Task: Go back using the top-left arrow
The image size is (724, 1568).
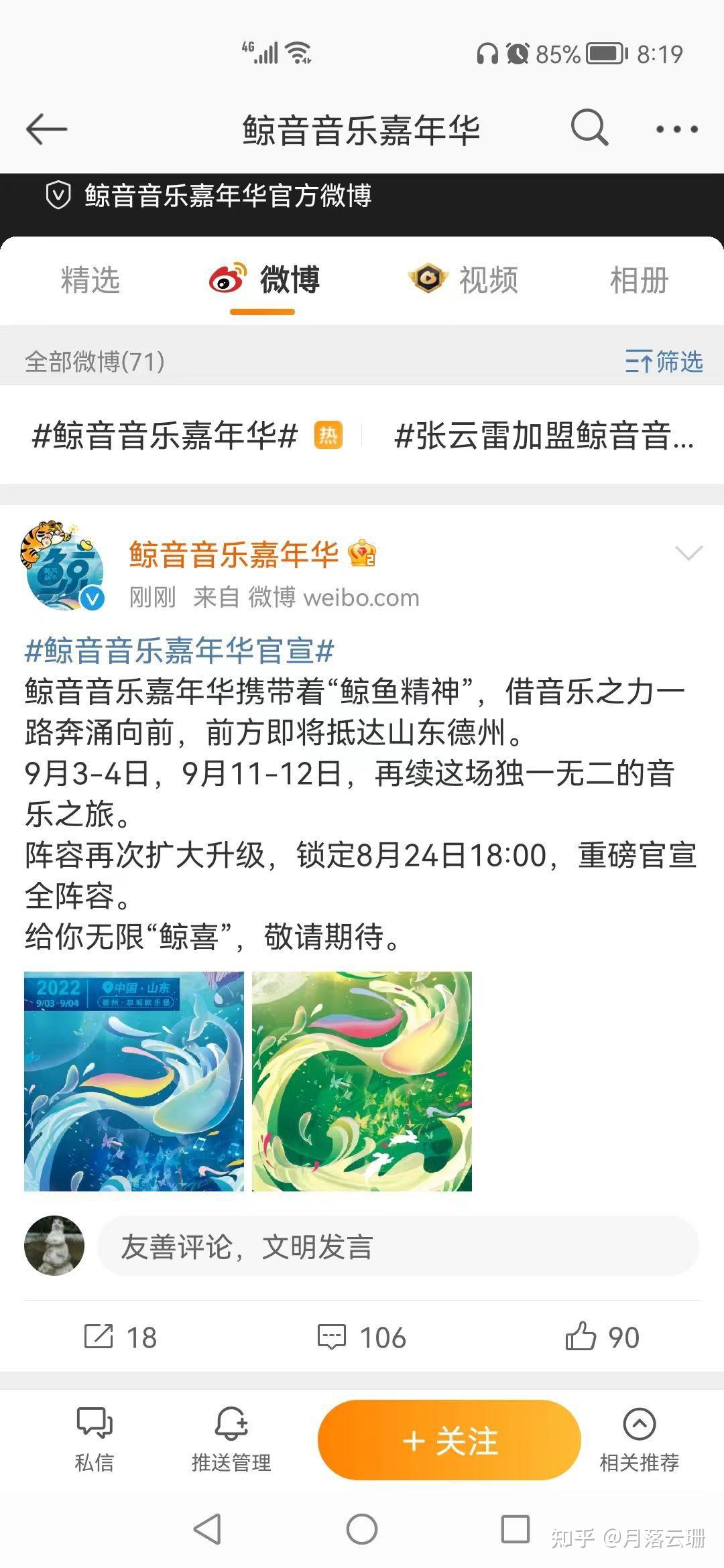Action: (46, 129)
